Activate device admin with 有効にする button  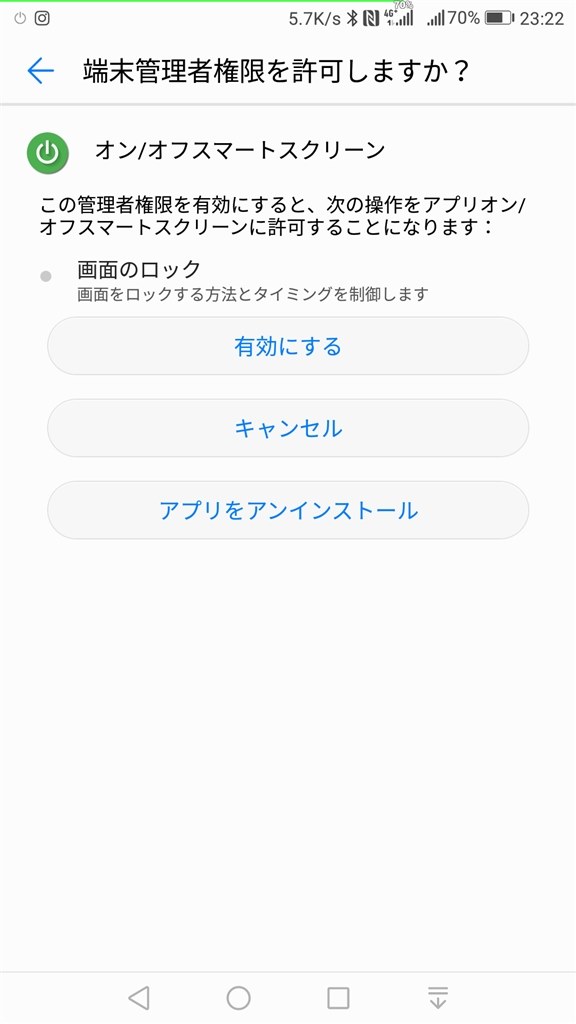click(288, 346)
